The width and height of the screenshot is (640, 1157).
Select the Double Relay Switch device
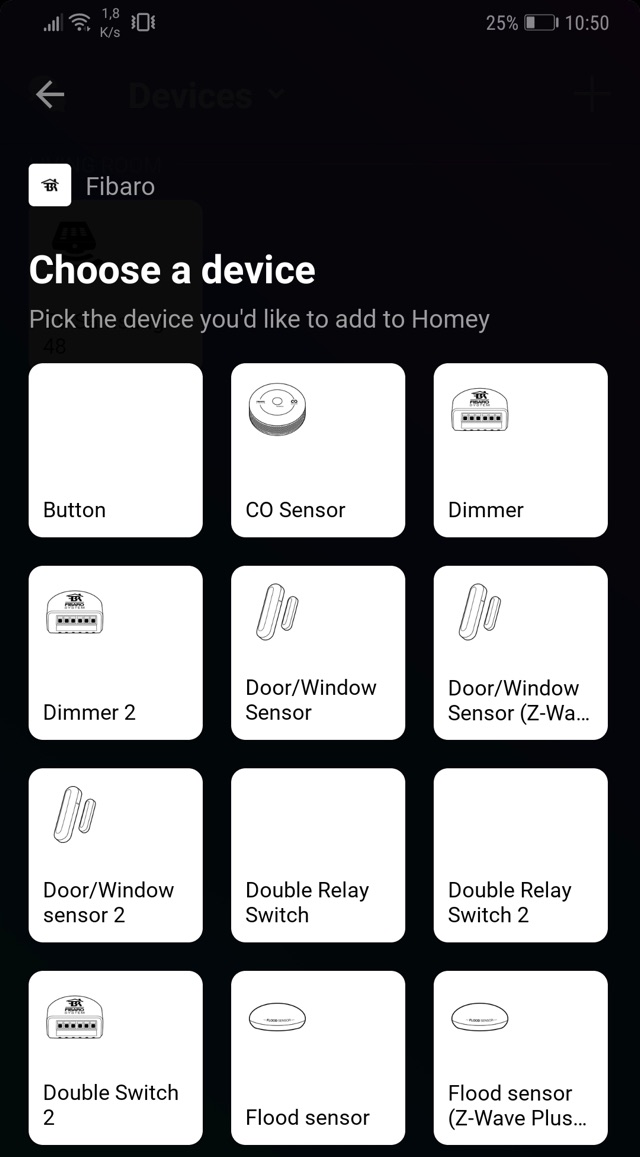point(318,855)
